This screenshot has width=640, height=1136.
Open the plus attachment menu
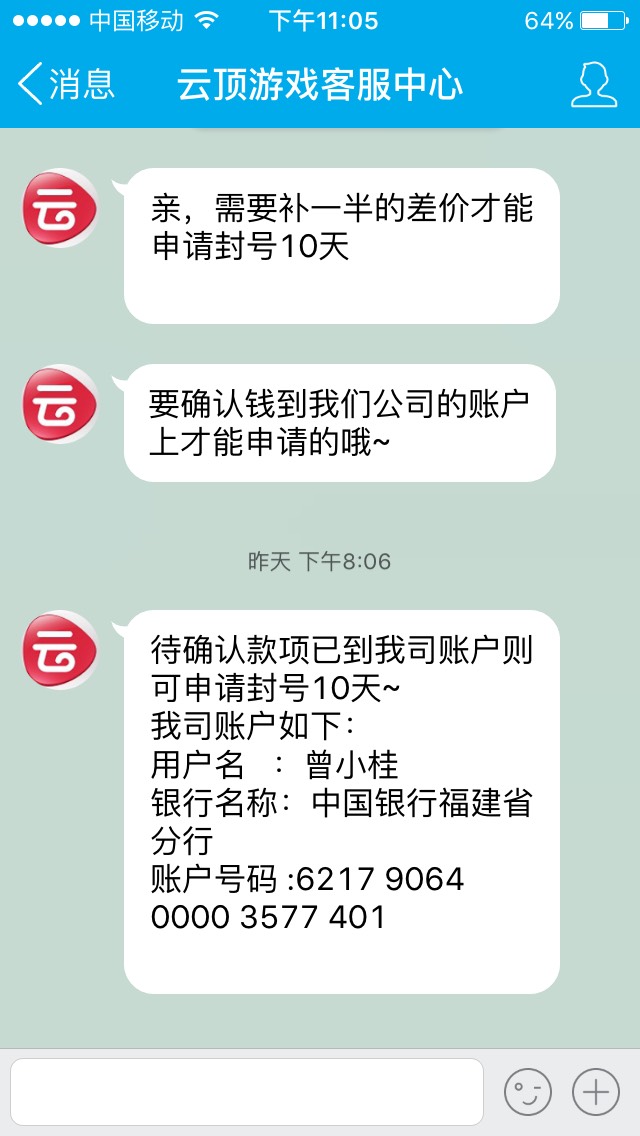[x=596, y=1092]
